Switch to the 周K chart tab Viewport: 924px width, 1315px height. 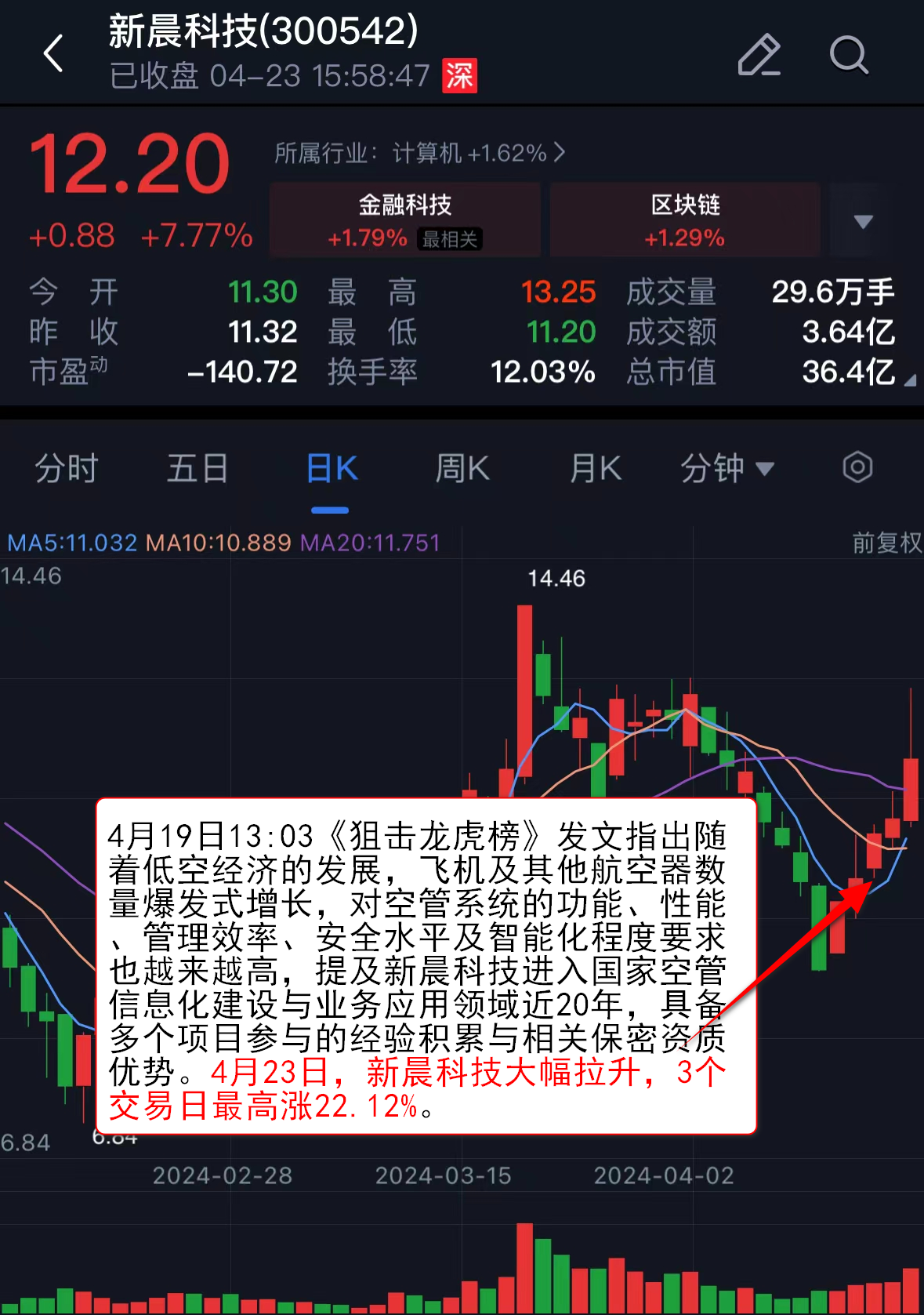click(462, 469)
